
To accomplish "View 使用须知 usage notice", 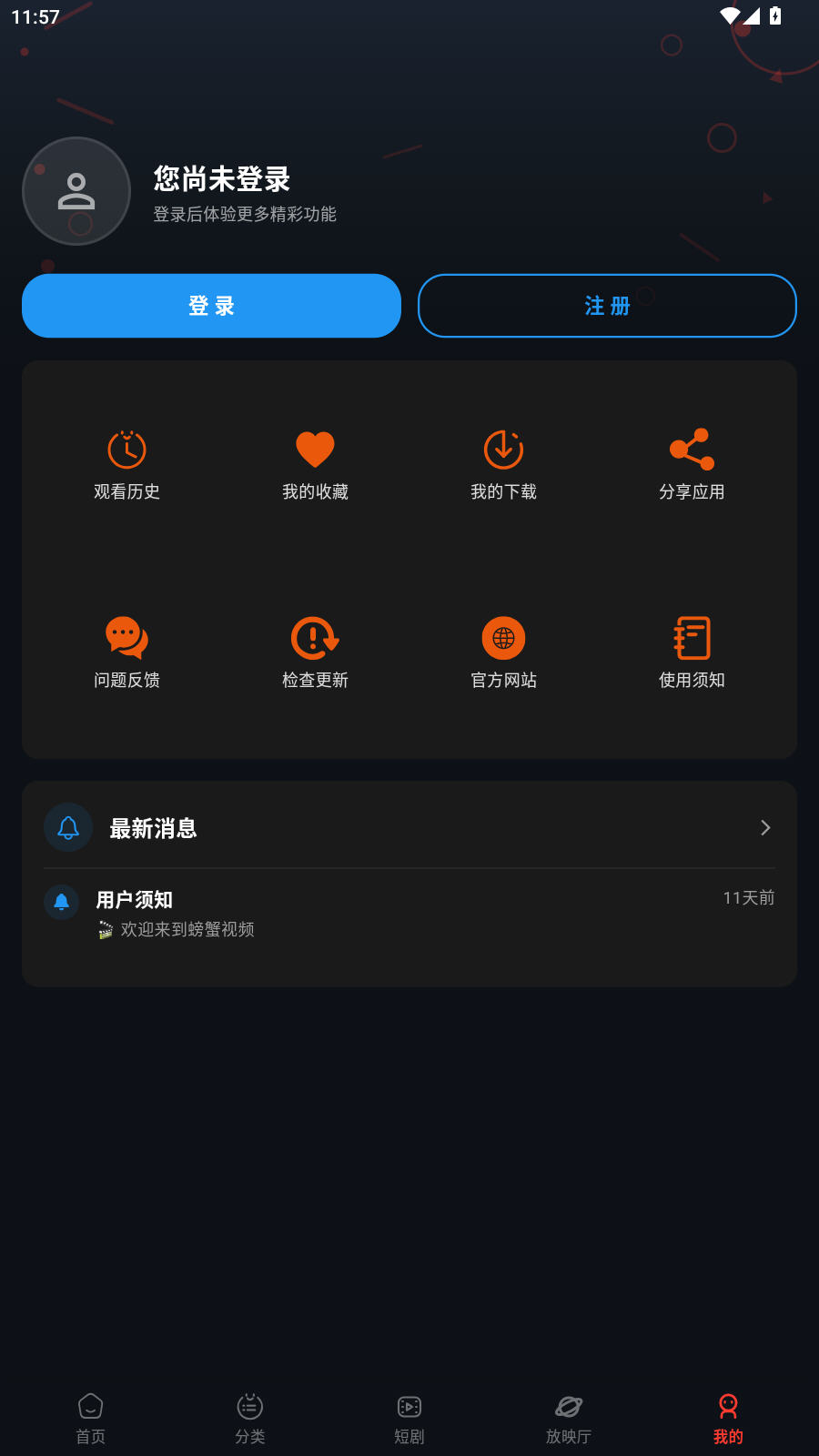I will pos(692,653).
